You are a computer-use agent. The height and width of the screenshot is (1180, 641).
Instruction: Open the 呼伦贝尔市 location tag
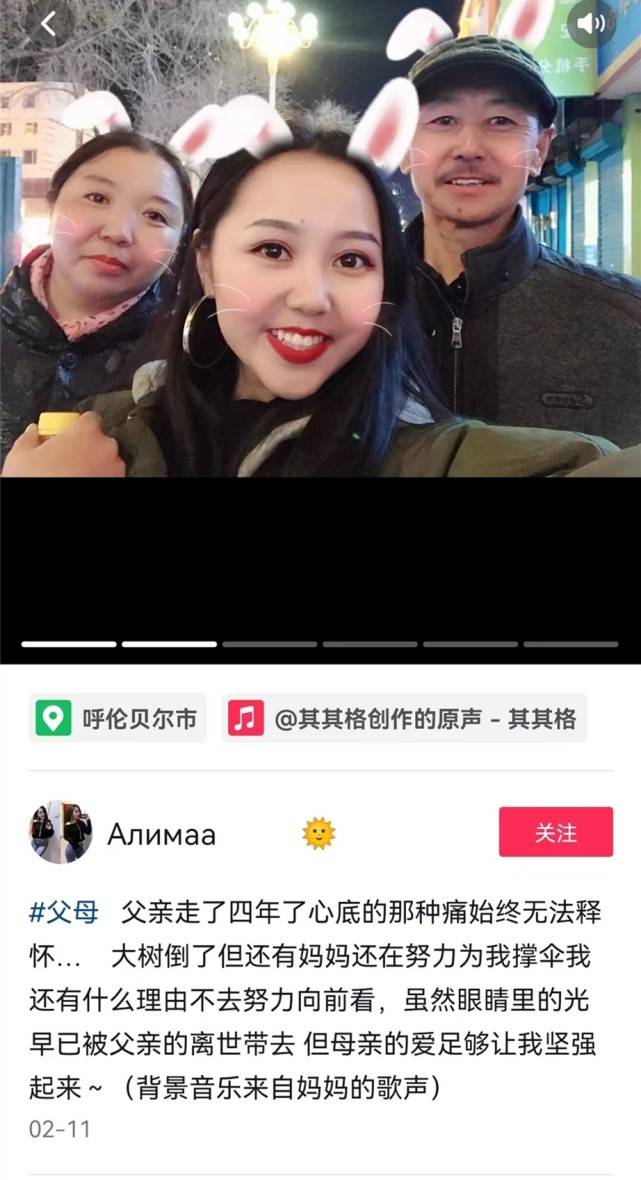pos(117,718)
